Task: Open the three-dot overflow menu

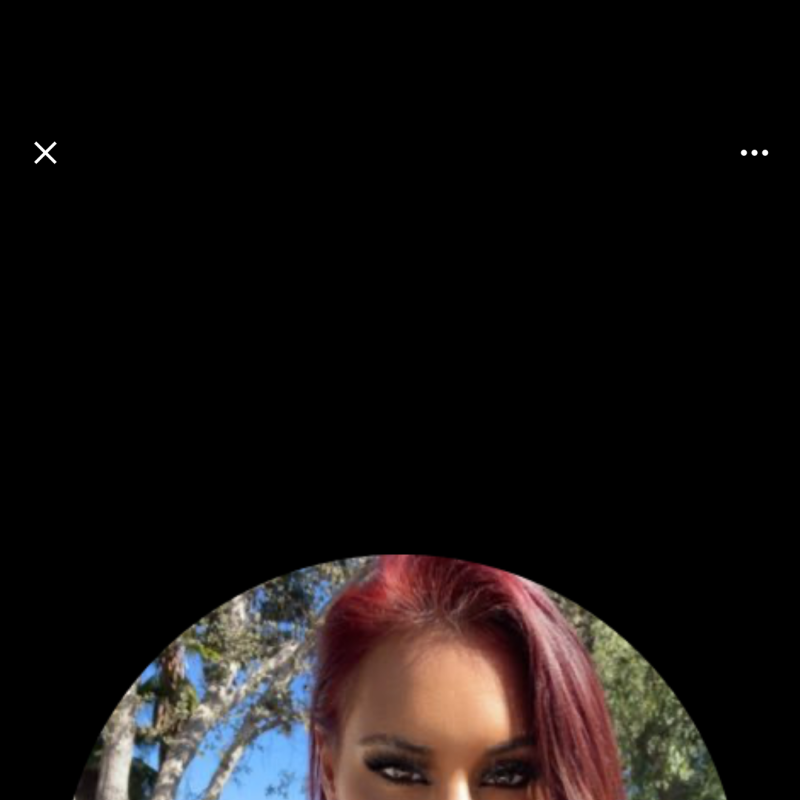Action: 754,153
